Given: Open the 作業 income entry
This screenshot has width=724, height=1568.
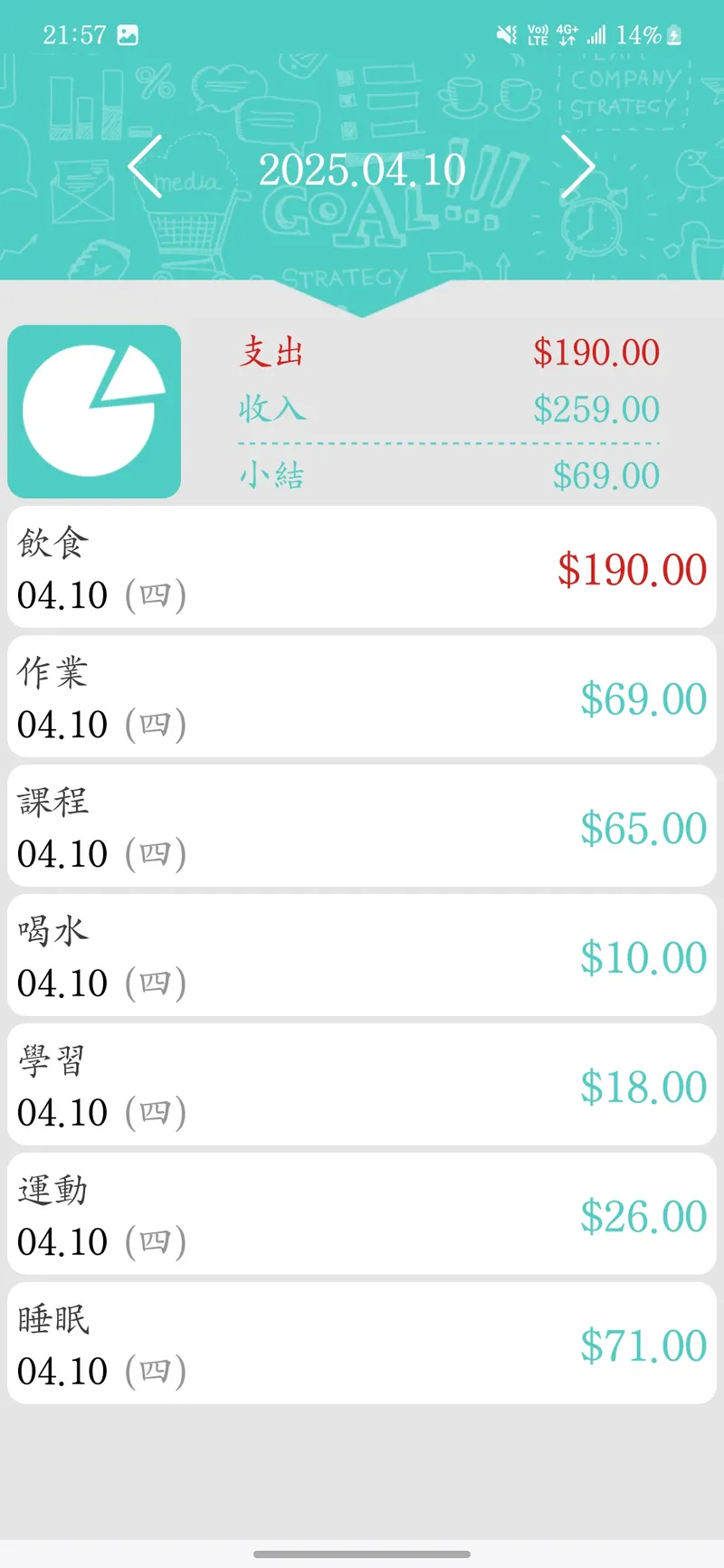Looking at the screenshot, I should pyautogui.click(x=362, y=697).
